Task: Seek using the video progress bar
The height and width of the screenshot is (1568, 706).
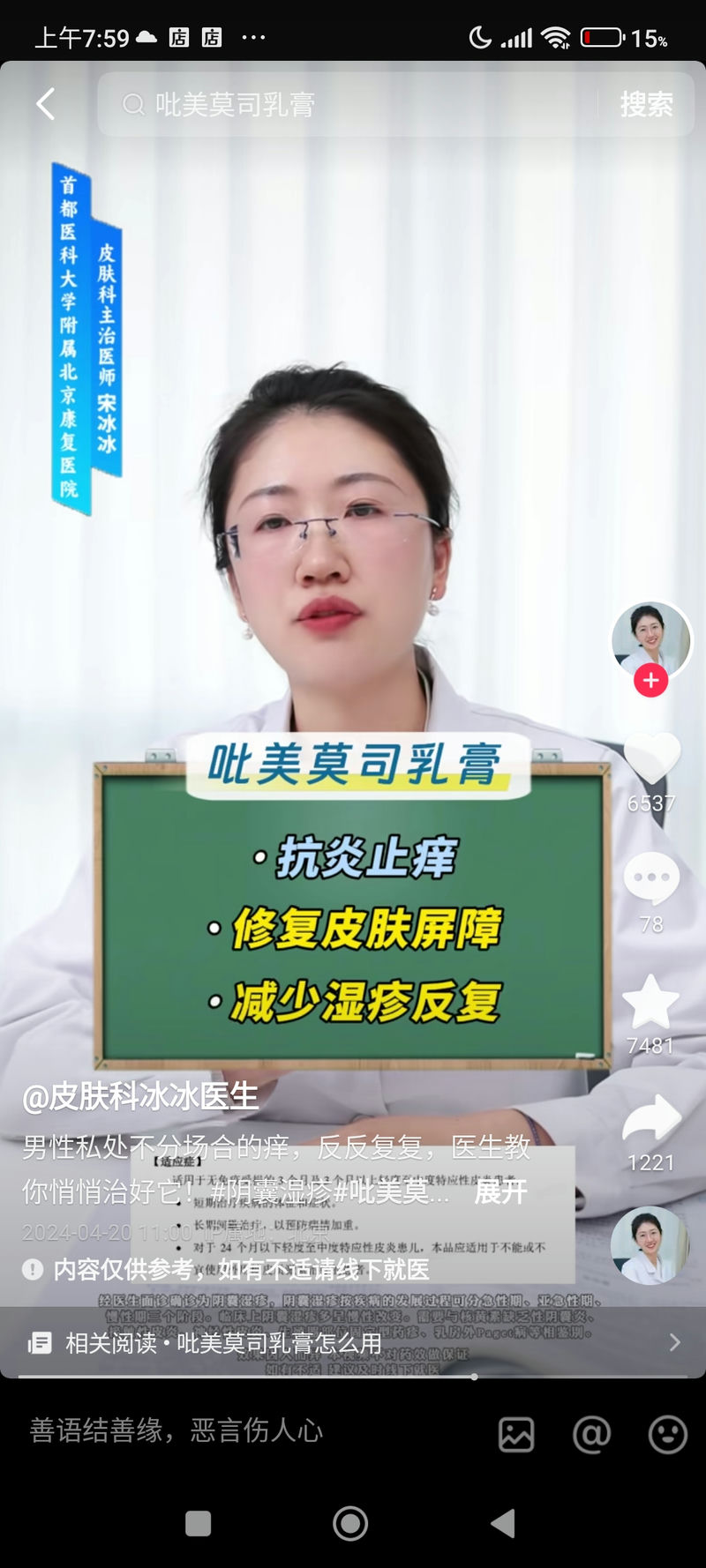Action: point(353,1377)
